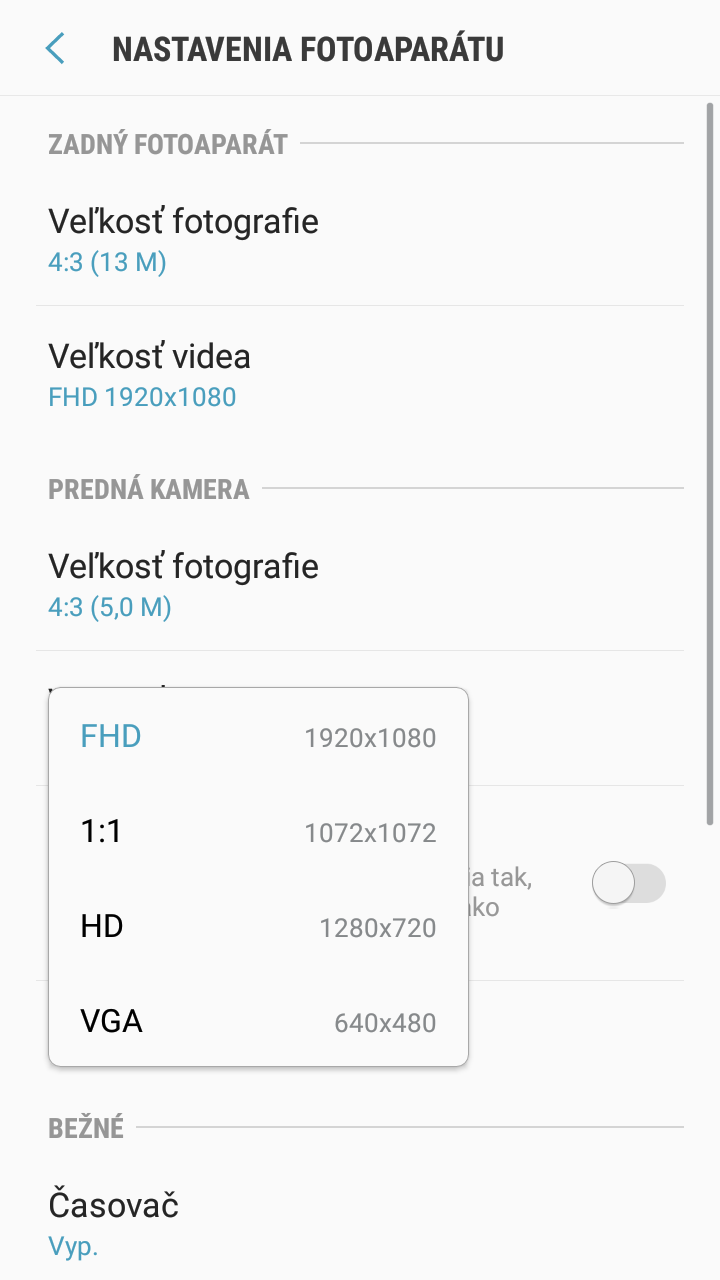Toggle the switch behind the dropdown

coord(628,883)
